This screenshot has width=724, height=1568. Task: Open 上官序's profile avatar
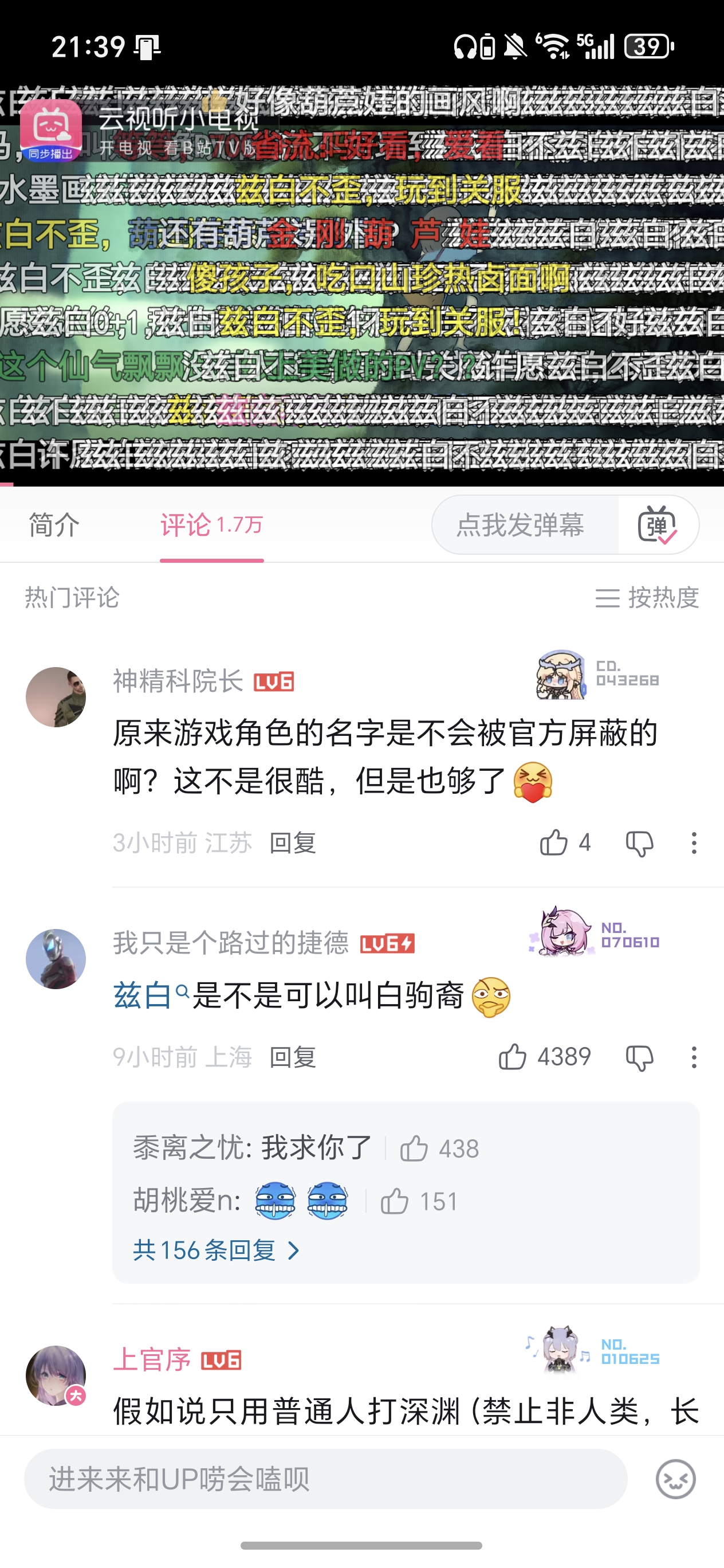[56, 1375]
